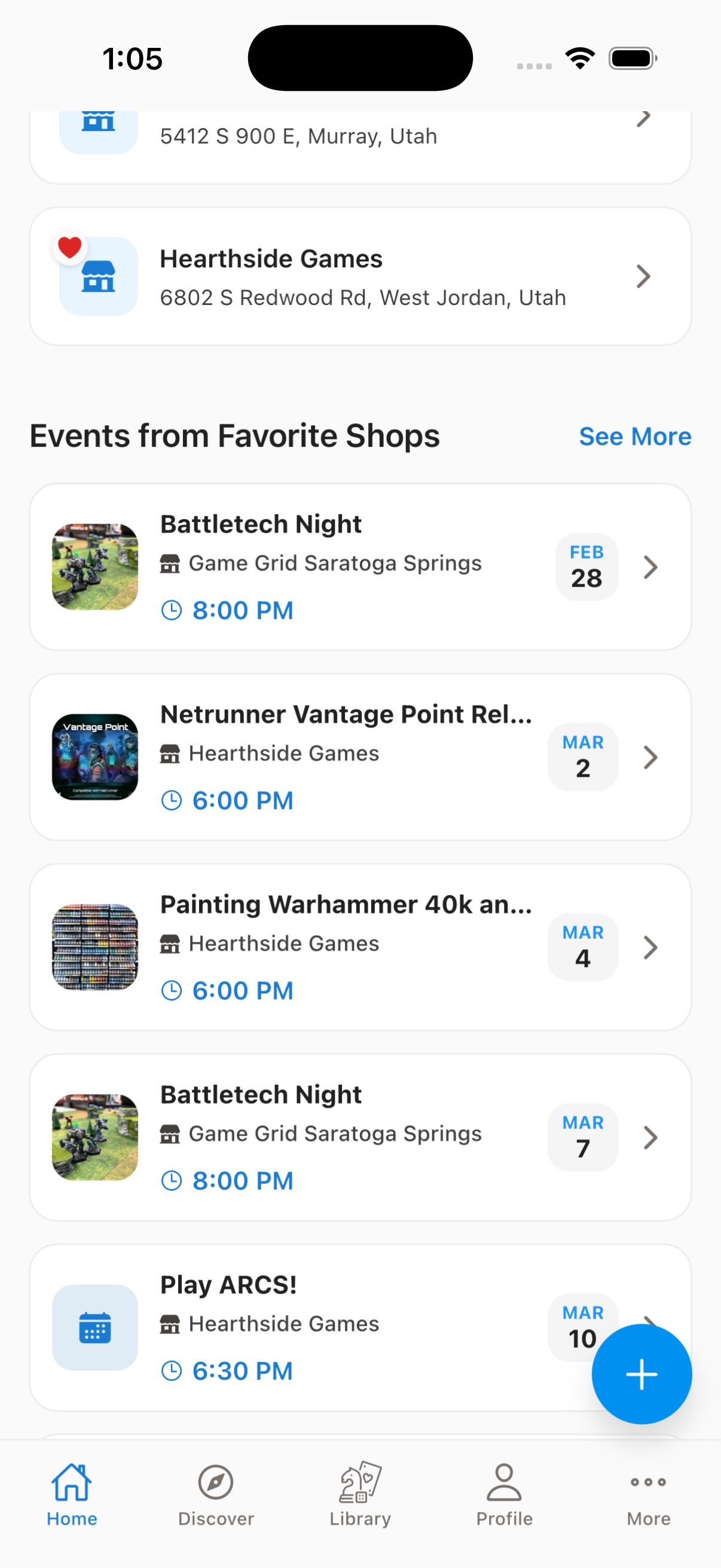Open Battletech Night Feb 28 event chevron
This screenshot has height=1568, width=721.
[x=650, y=567]
